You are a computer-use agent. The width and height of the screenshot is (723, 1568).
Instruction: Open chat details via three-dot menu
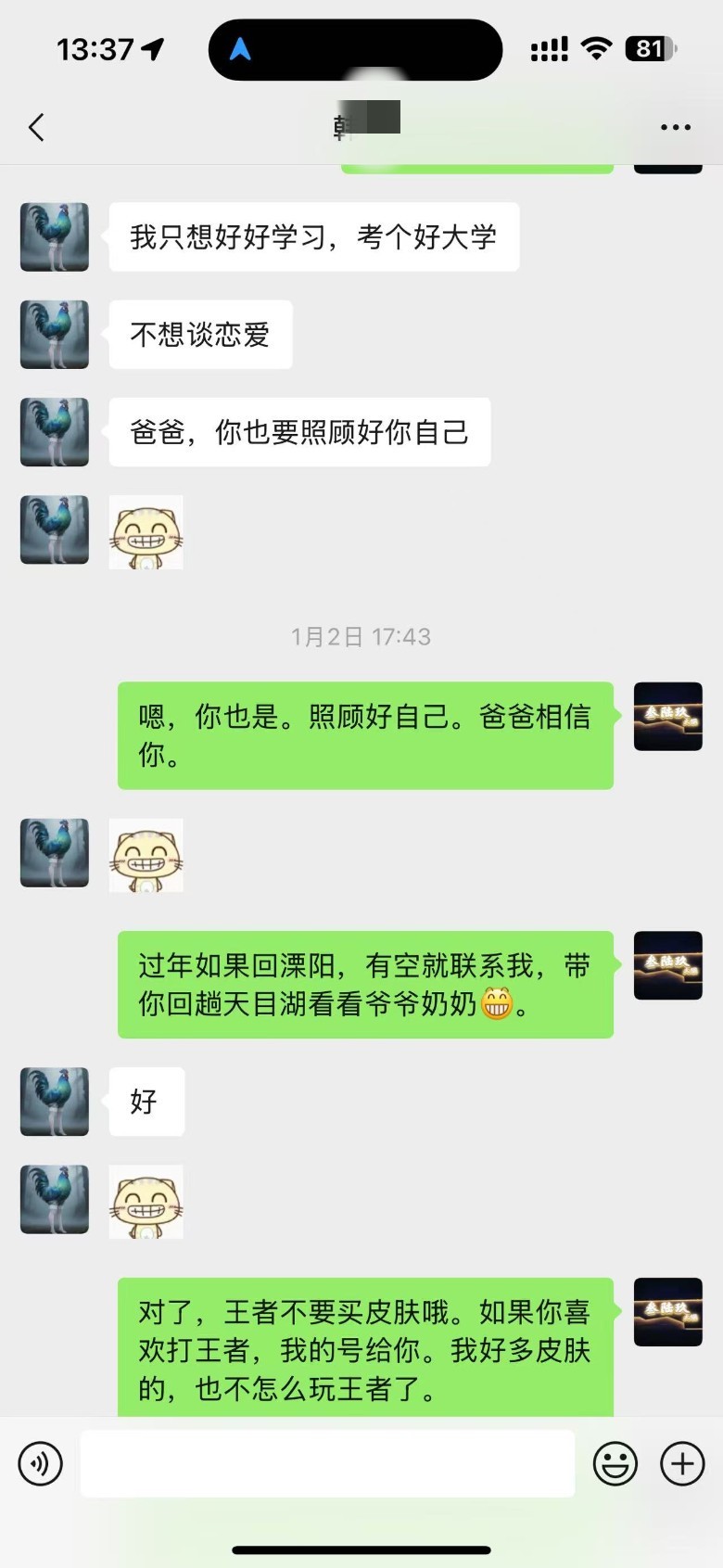[675, 127]
